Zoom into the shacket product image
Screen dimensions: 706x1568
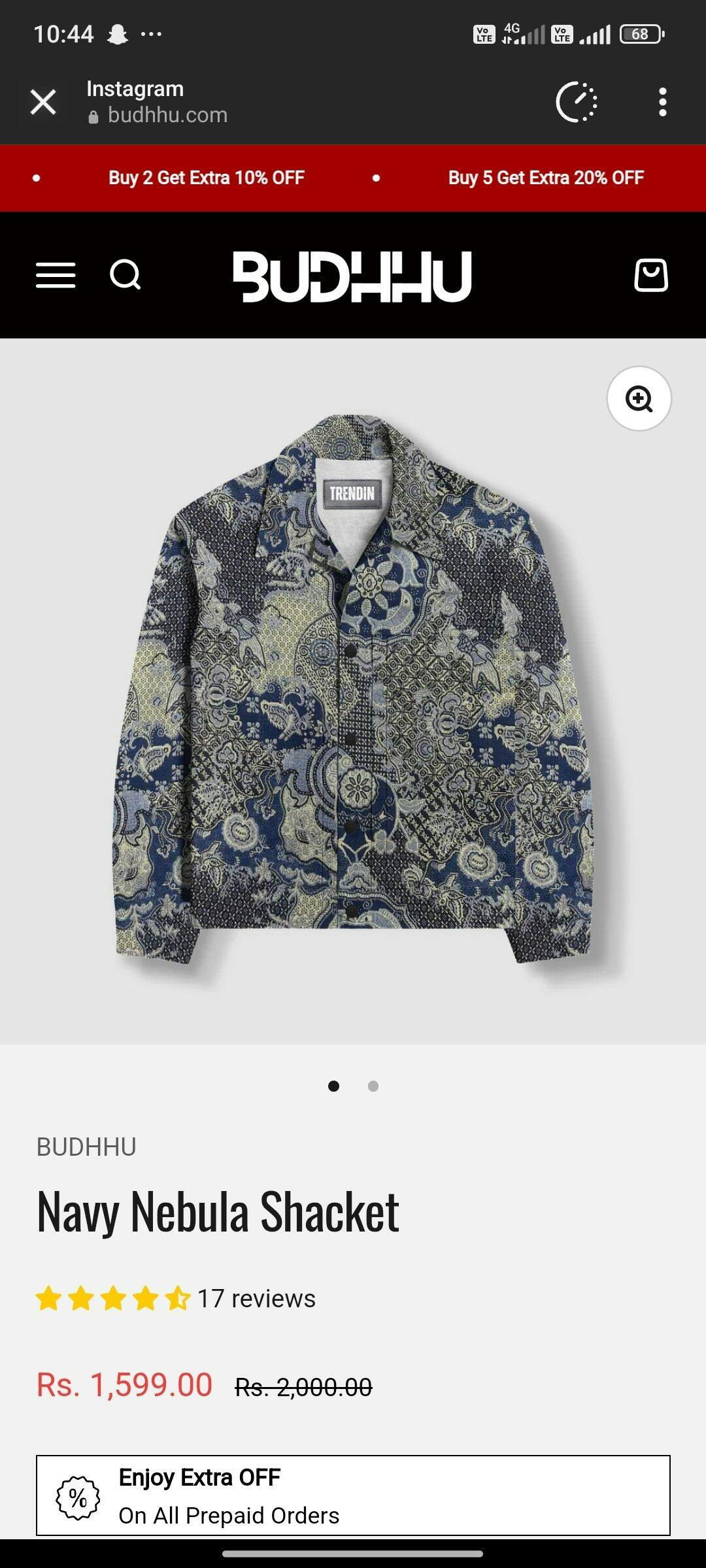[639, 399]
